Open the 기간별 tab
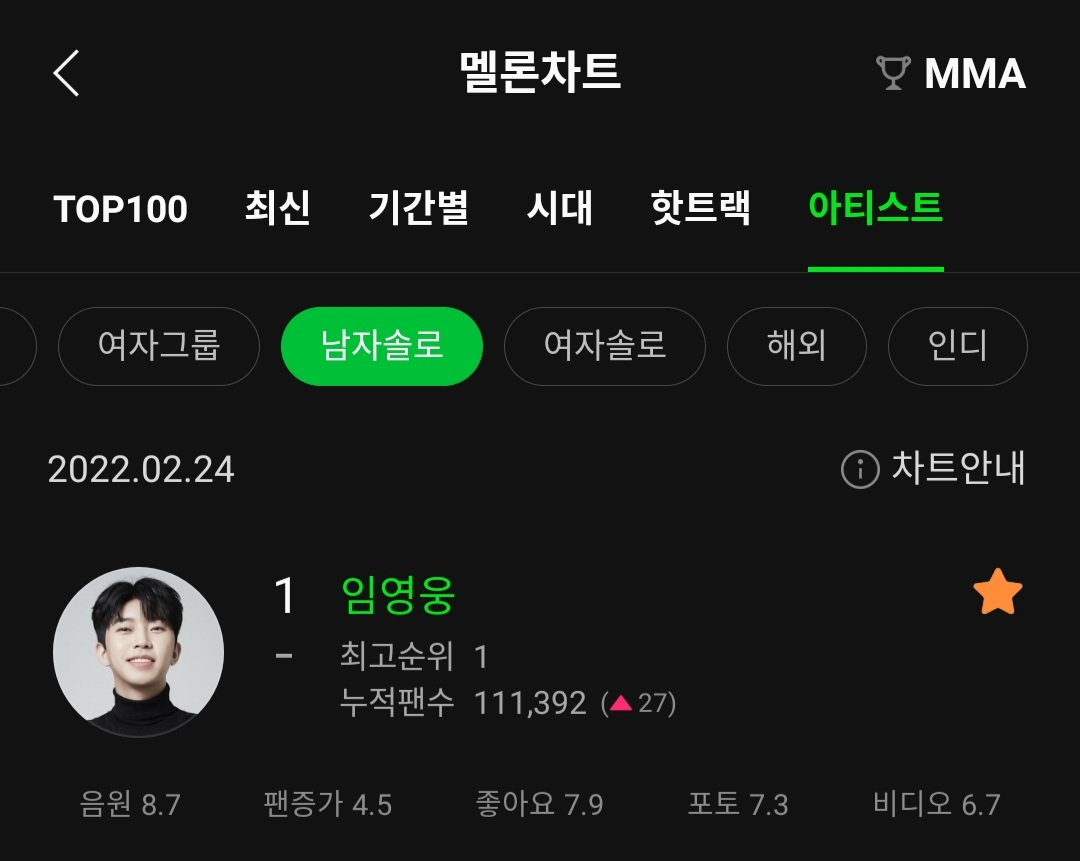This screenshot has width=1080, height=861. point(419,207)
